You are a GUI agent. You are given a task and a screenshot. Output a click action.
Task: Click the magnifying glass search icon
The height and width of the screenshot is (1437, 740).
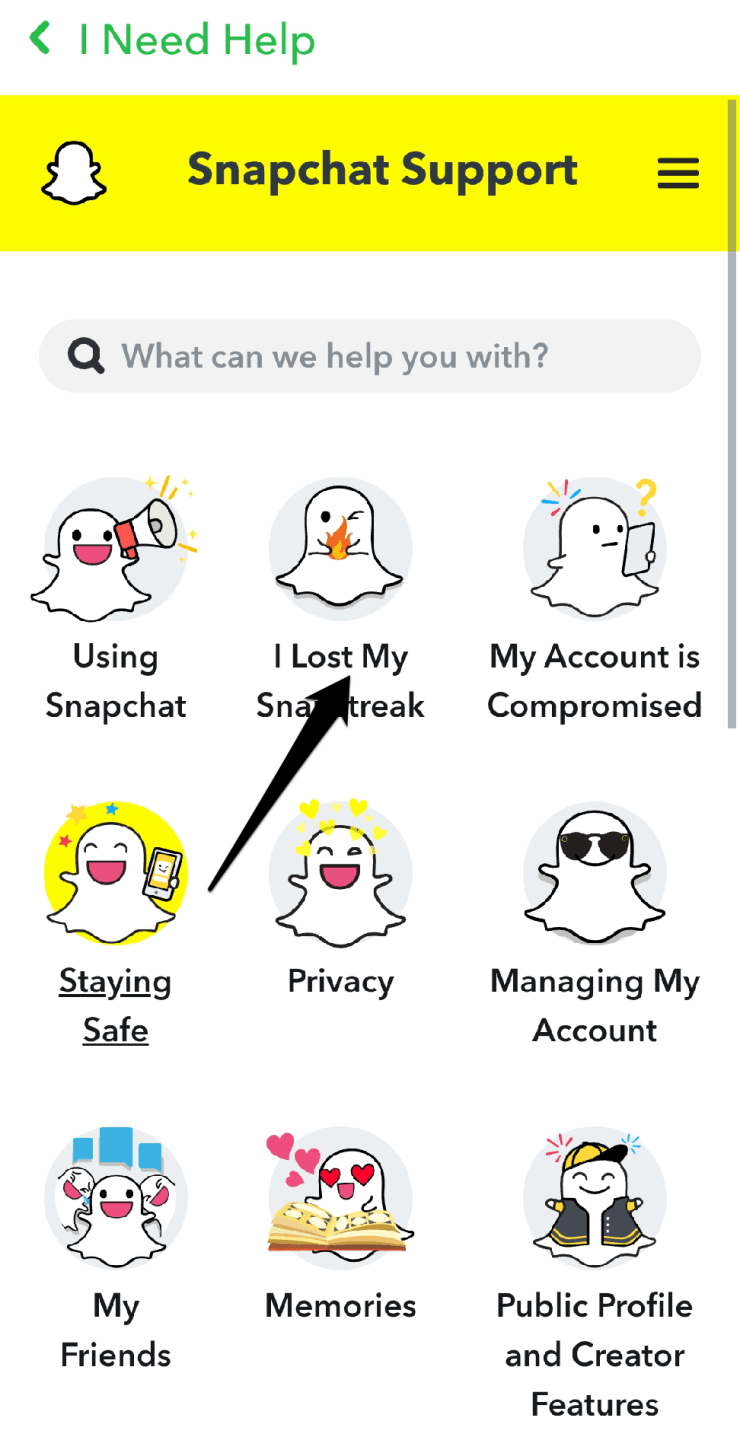tap(85, 356)
